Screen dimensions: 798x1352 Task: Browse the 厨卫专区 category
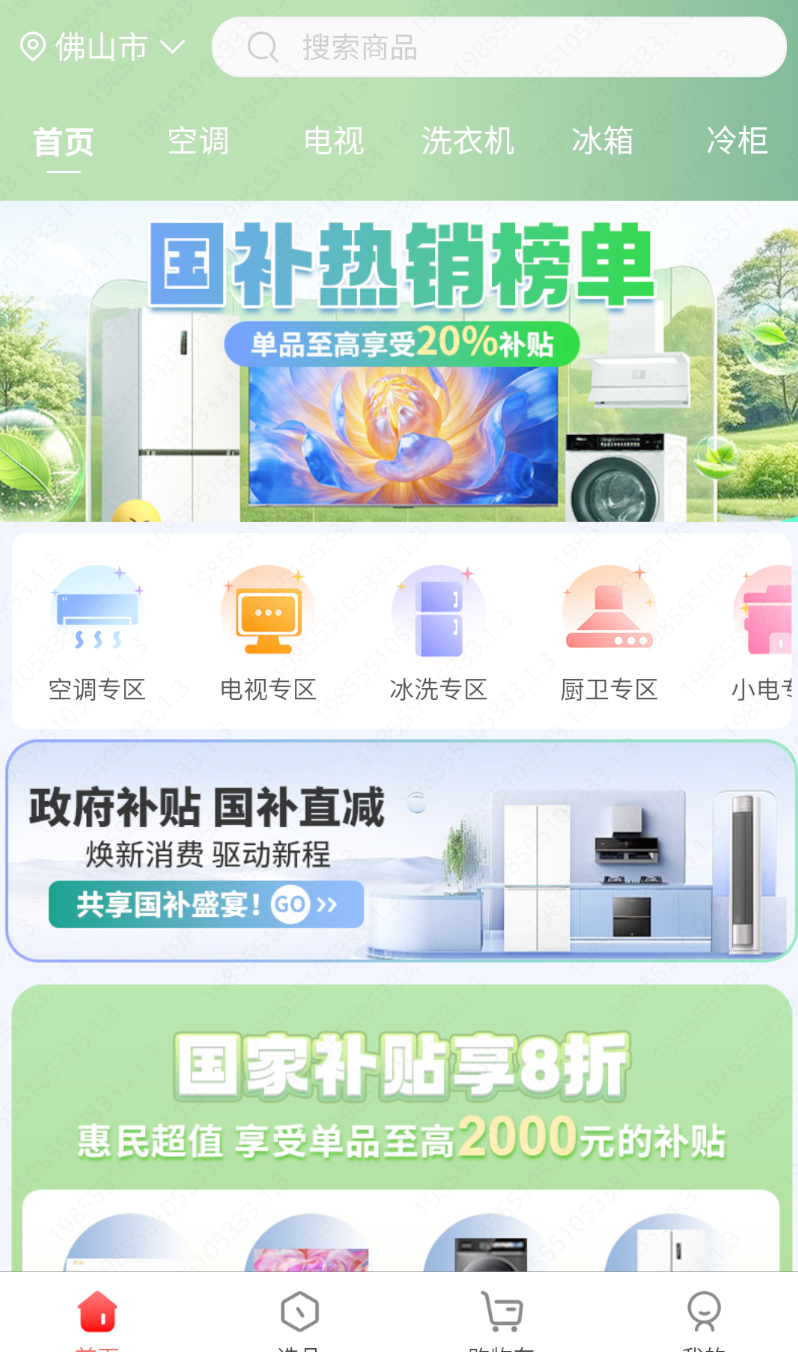click(x=608, y=632)
